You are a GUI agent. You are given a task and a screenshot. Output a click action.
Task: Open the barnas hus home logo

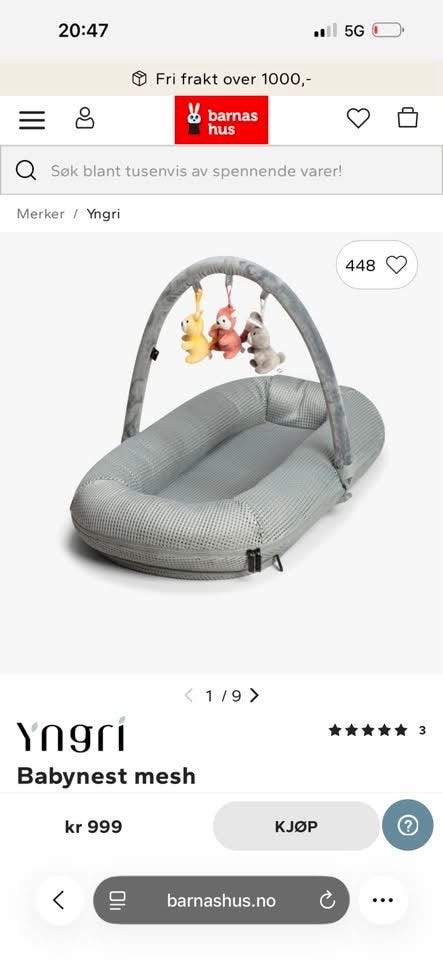pyautogui.click(x=222, y=120)
